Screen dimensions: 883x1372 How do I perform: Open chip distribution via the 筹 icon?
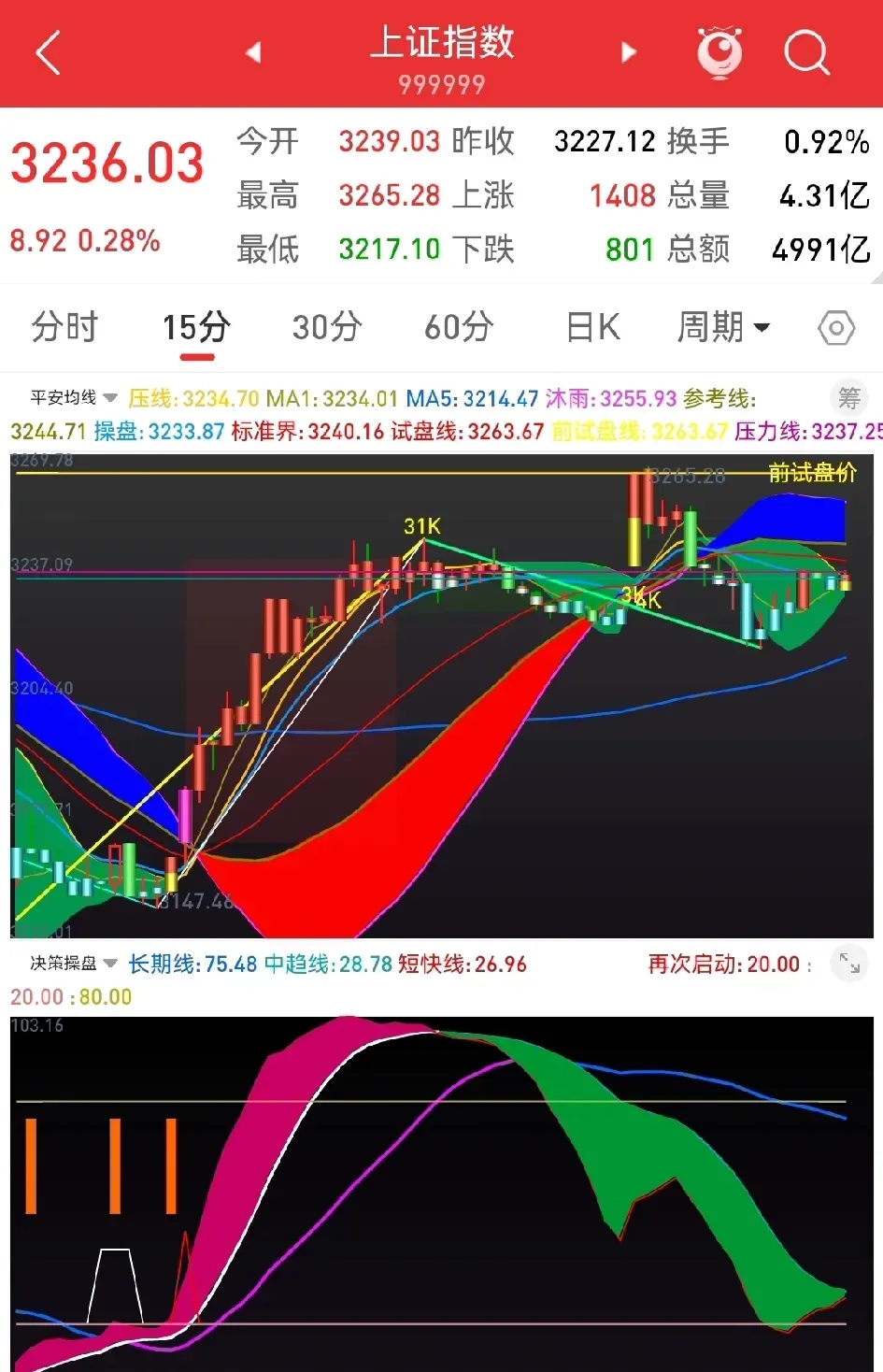(x=848, y=398)
